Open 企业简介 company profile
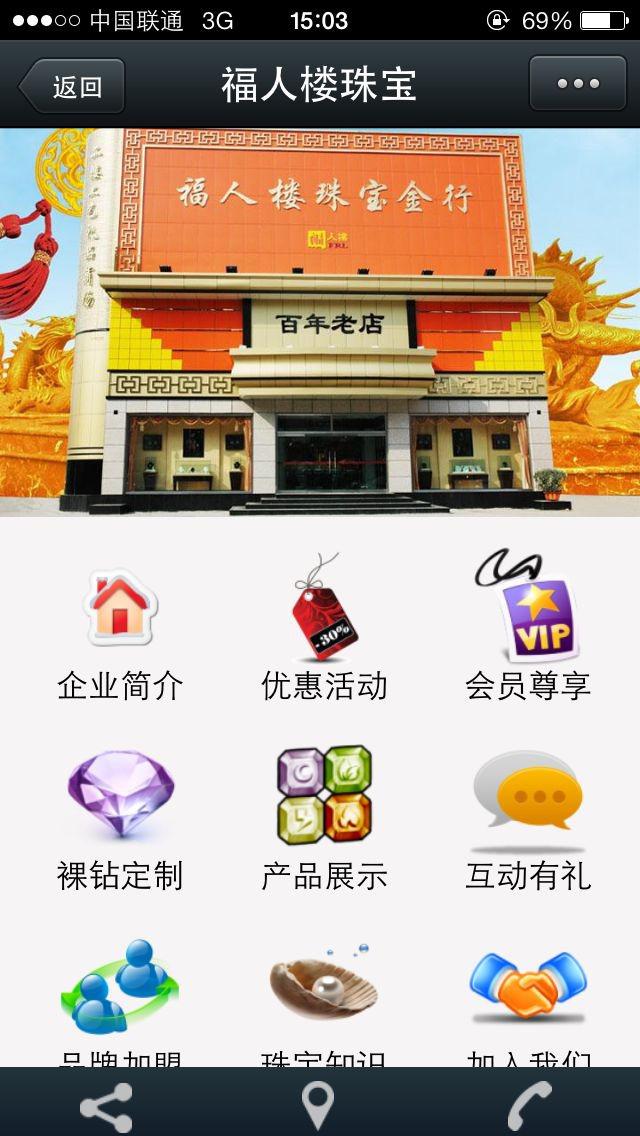The height and width of the screenshot is (1136, 640). point(120,632)
